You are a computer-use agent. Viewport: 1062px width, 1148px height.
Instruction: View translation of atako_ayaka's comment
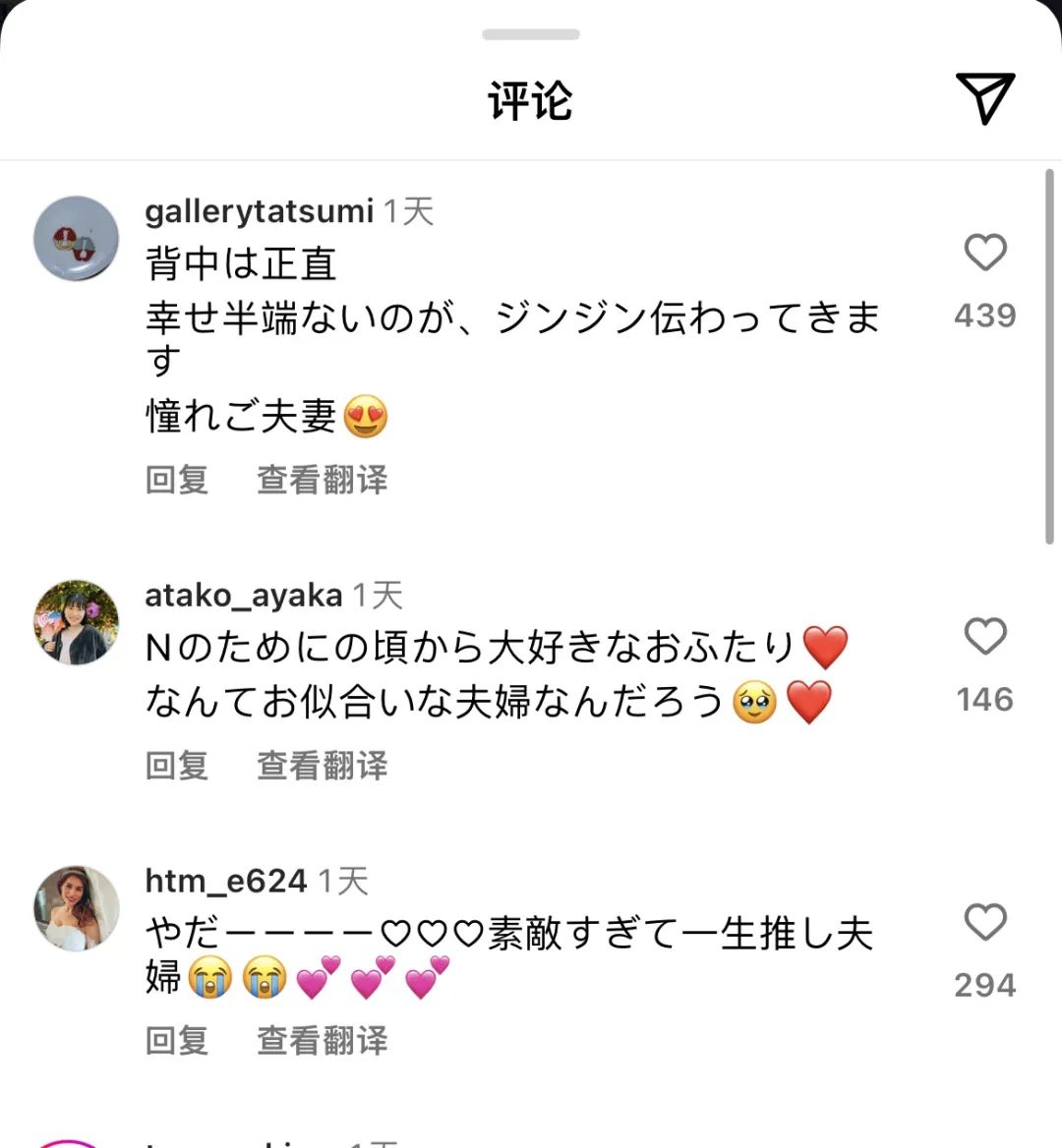[323, 765]
